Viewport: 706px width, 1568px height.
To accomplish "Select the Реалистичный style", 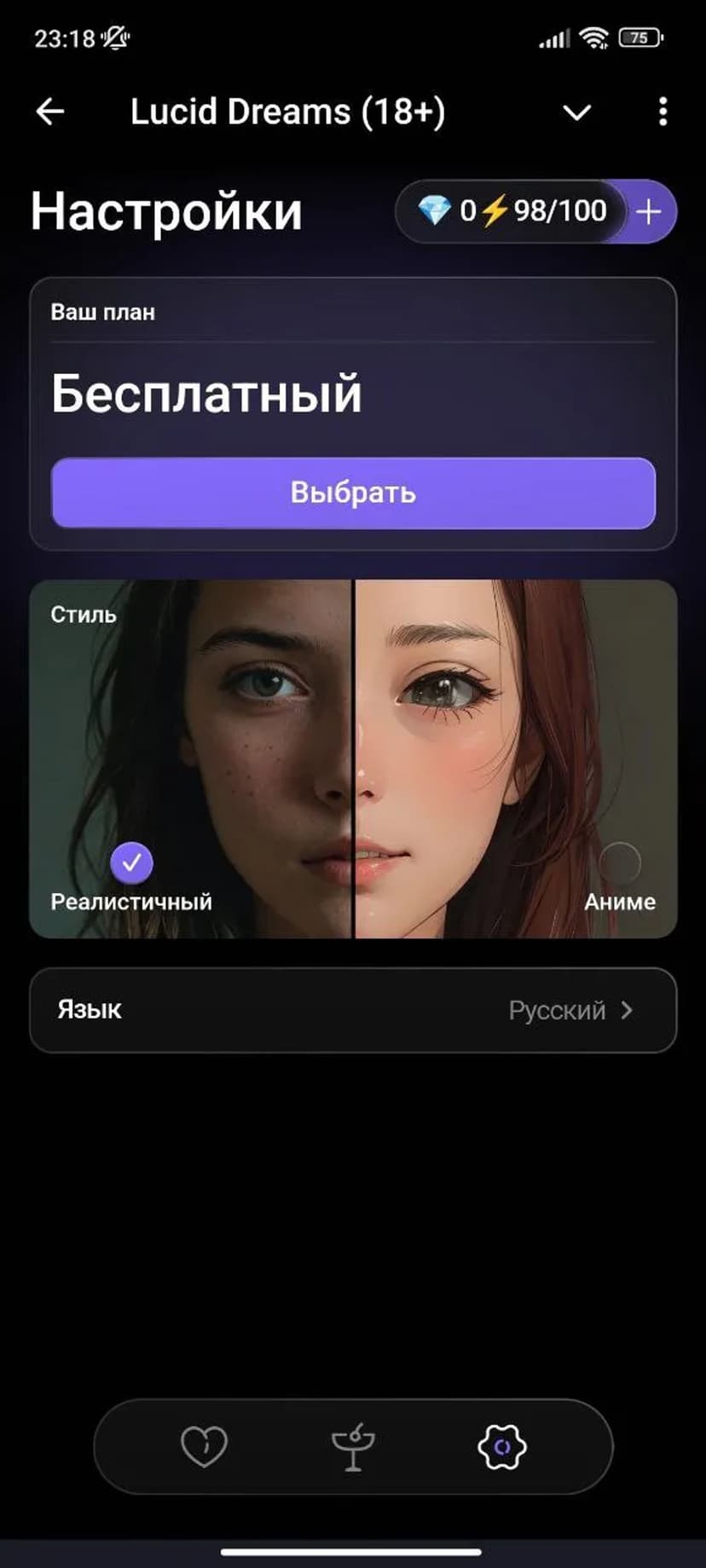I will click(x=131, y=863).
